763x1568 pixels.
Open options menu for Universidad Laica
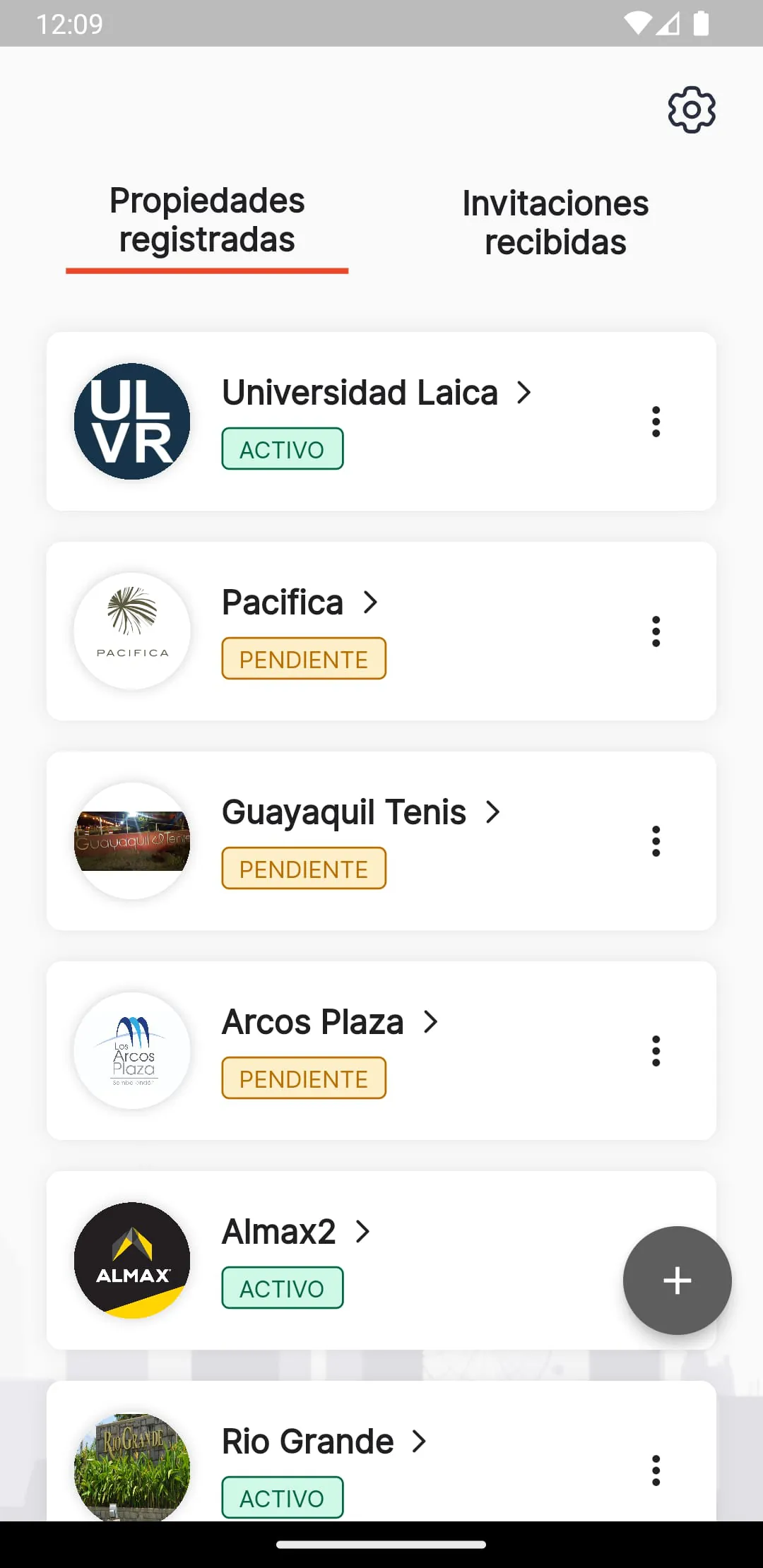click(656, 421)
